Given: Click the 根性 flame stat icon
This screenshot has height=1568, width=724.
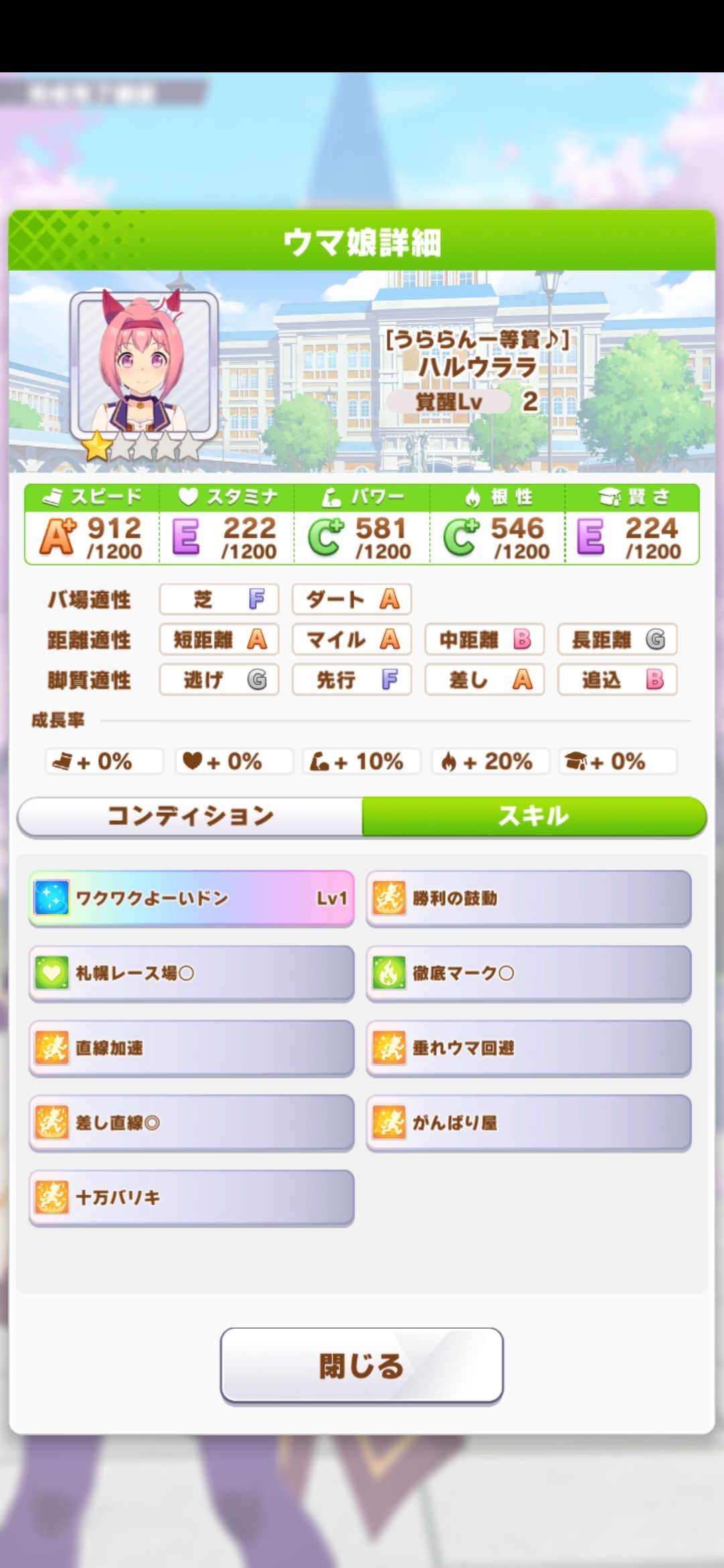Looking at the screenshot, I should 474,497.
